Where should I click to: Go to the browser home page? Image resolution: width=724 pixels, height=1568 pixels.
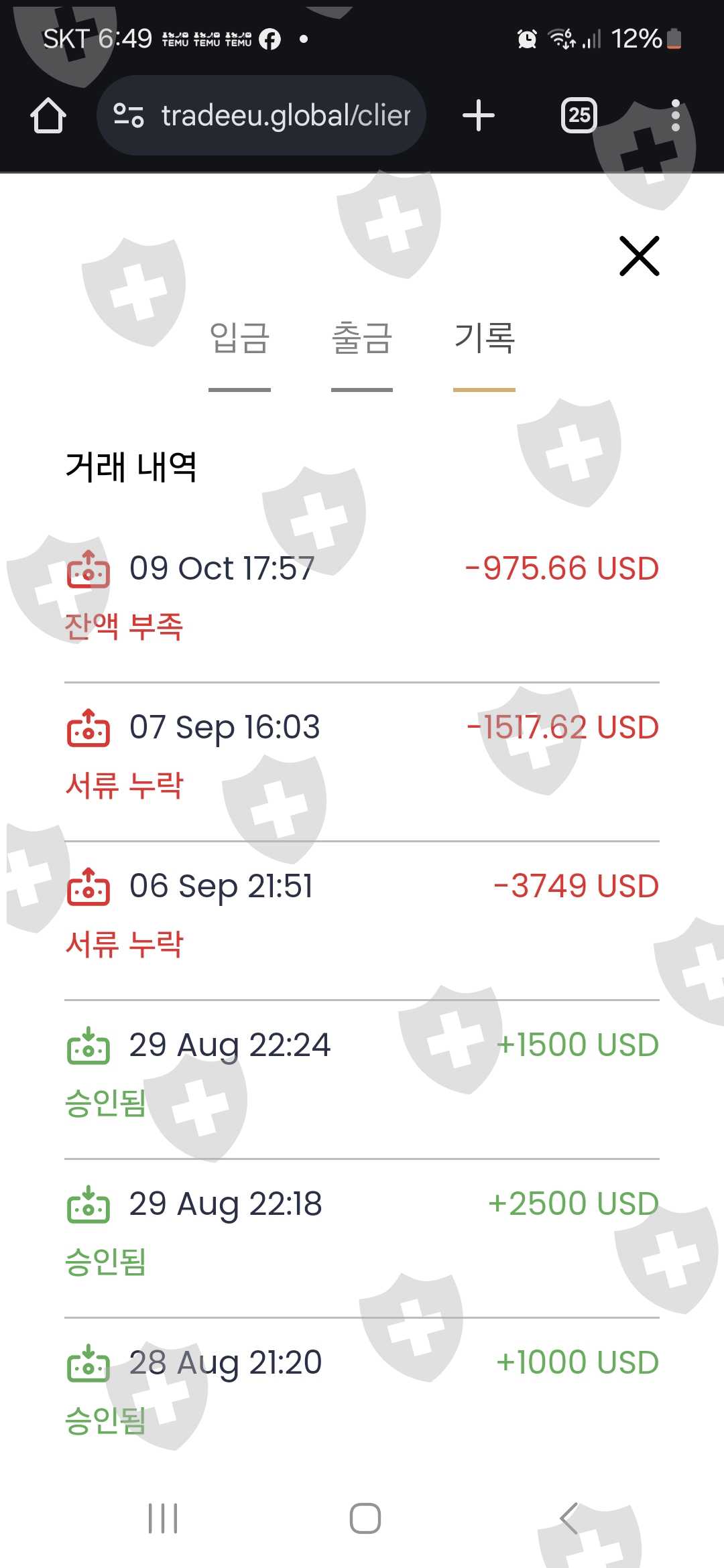point(48,116)
